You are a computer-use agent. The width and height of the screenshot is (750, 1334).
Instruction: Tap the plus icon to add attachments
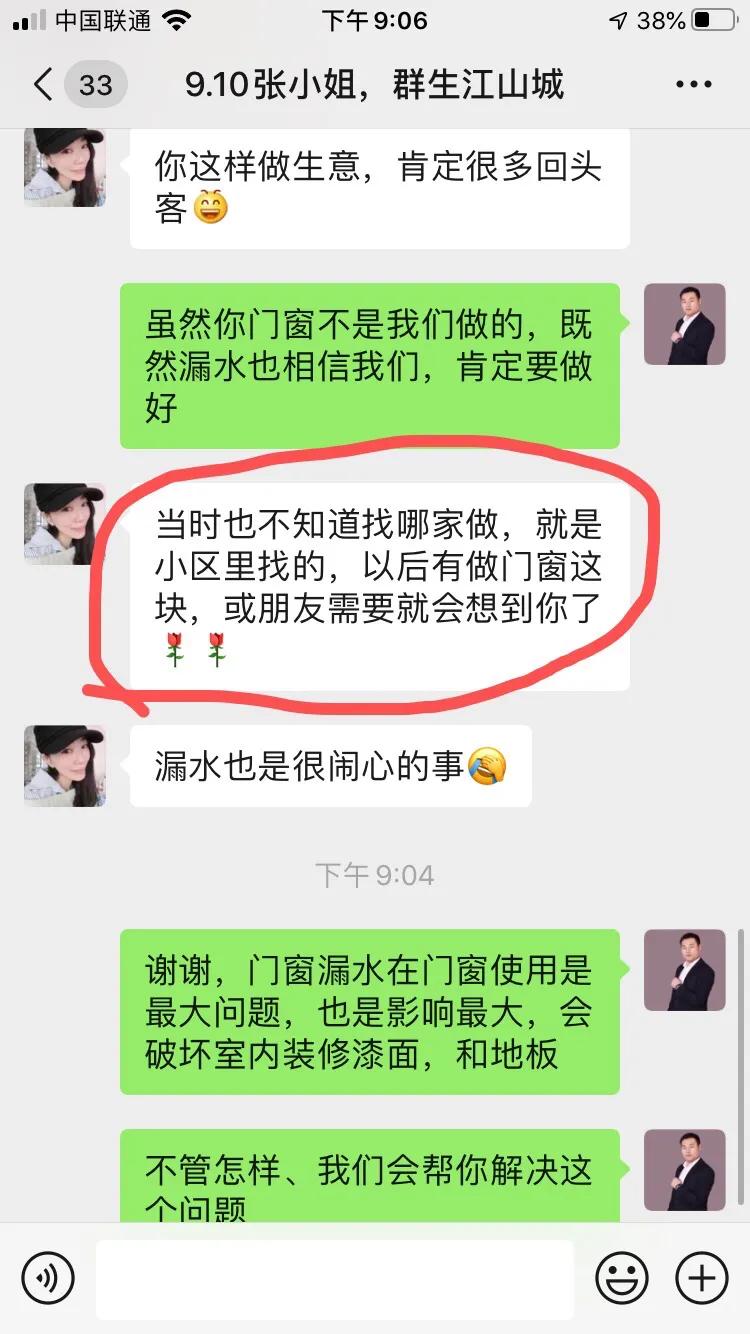pos(700,1278)
